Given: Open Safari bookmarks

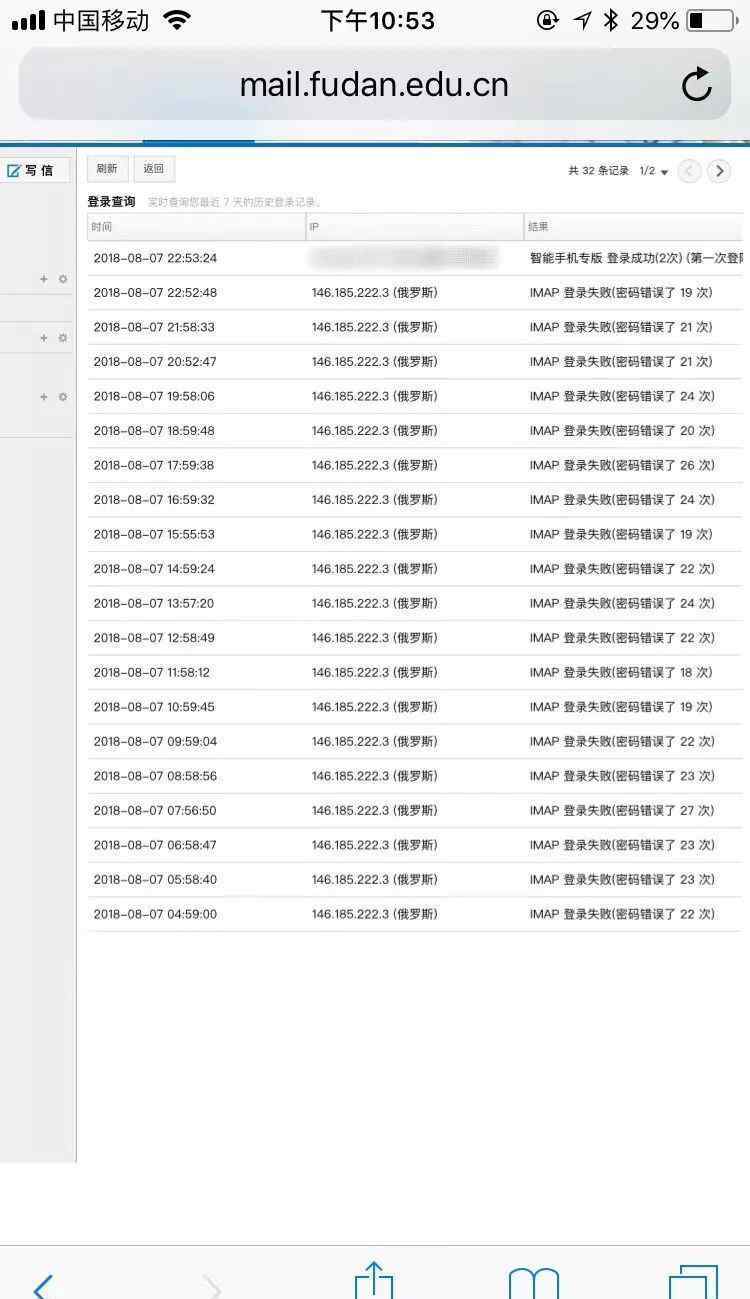Looking at the screenshot, I should tap(533, 1282).
